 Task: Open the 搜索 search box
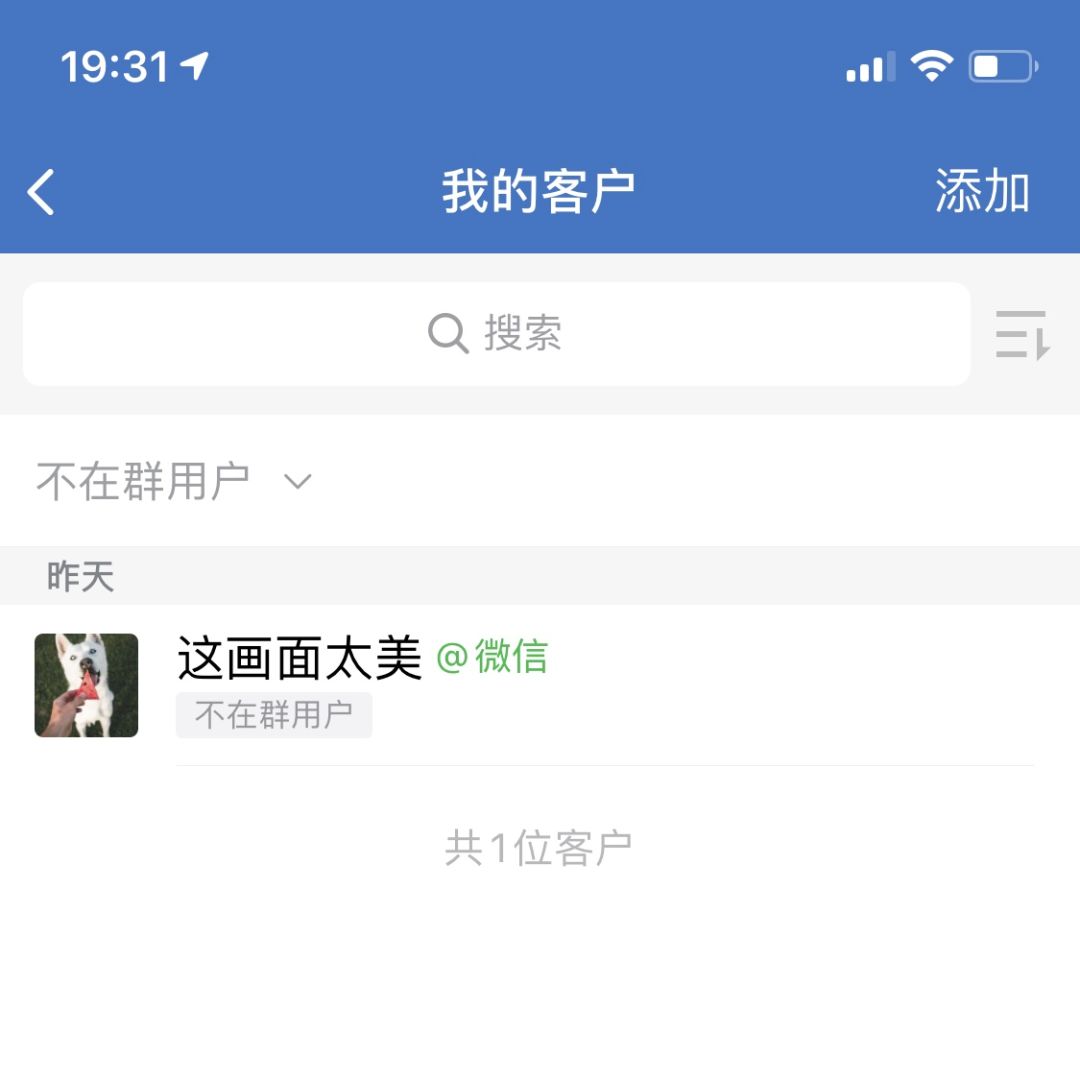coord(496,334)
